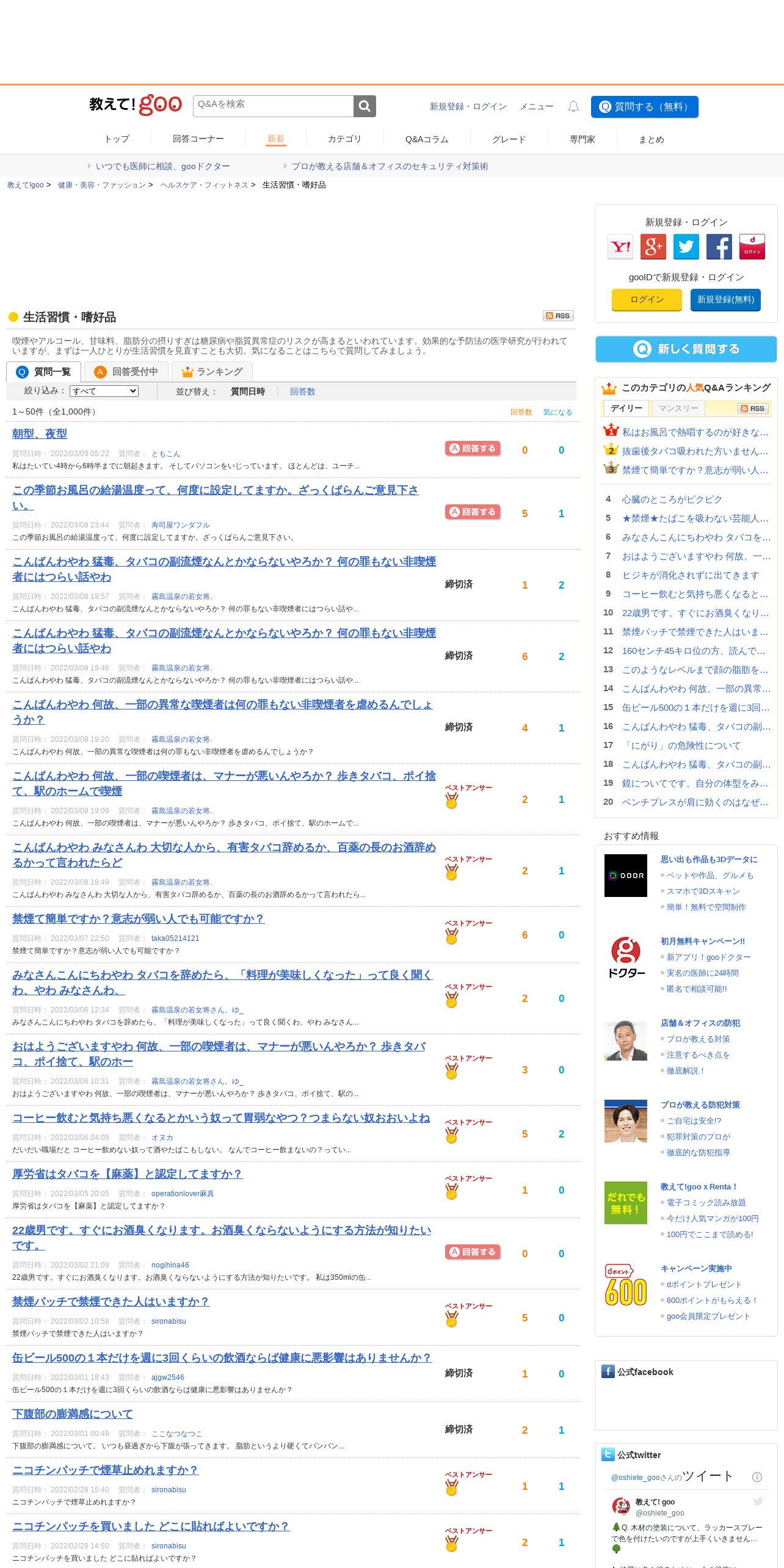Open question 厚労省はタバコを【麻薬】と認定してますか？

click(127, 1174)
